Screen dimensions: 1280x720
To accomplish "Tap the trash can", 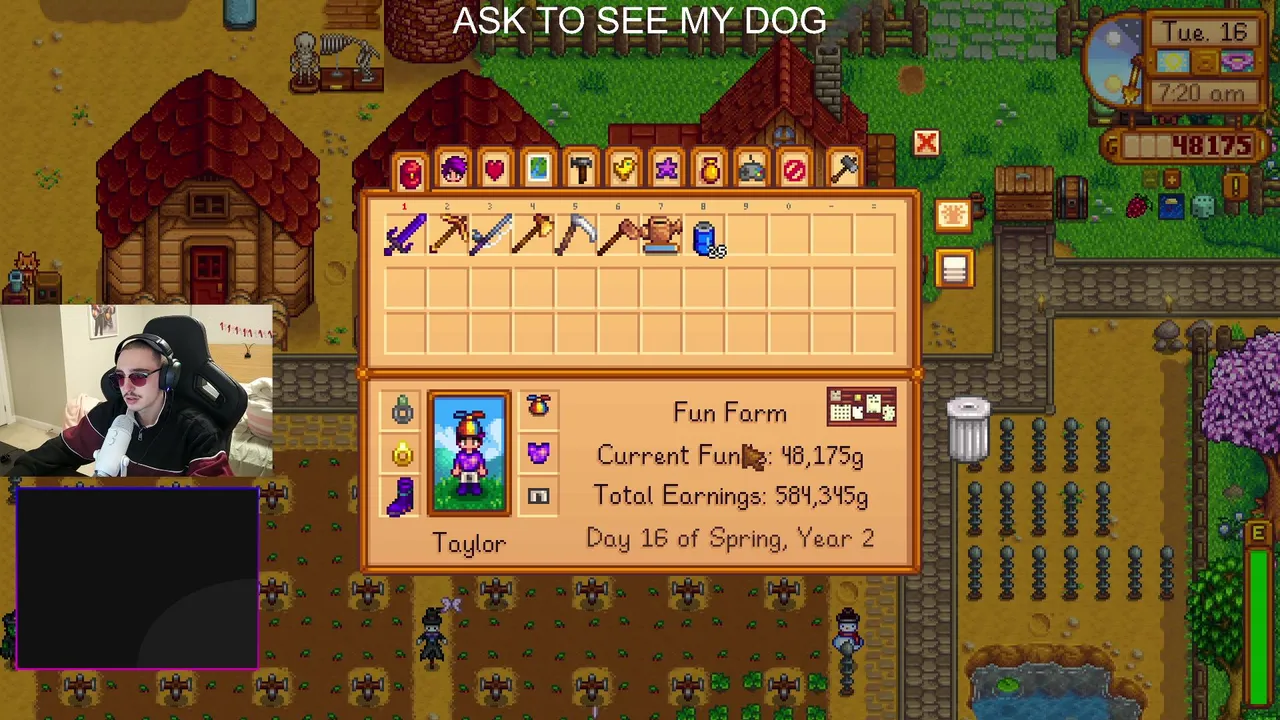I will pos(968,432).
